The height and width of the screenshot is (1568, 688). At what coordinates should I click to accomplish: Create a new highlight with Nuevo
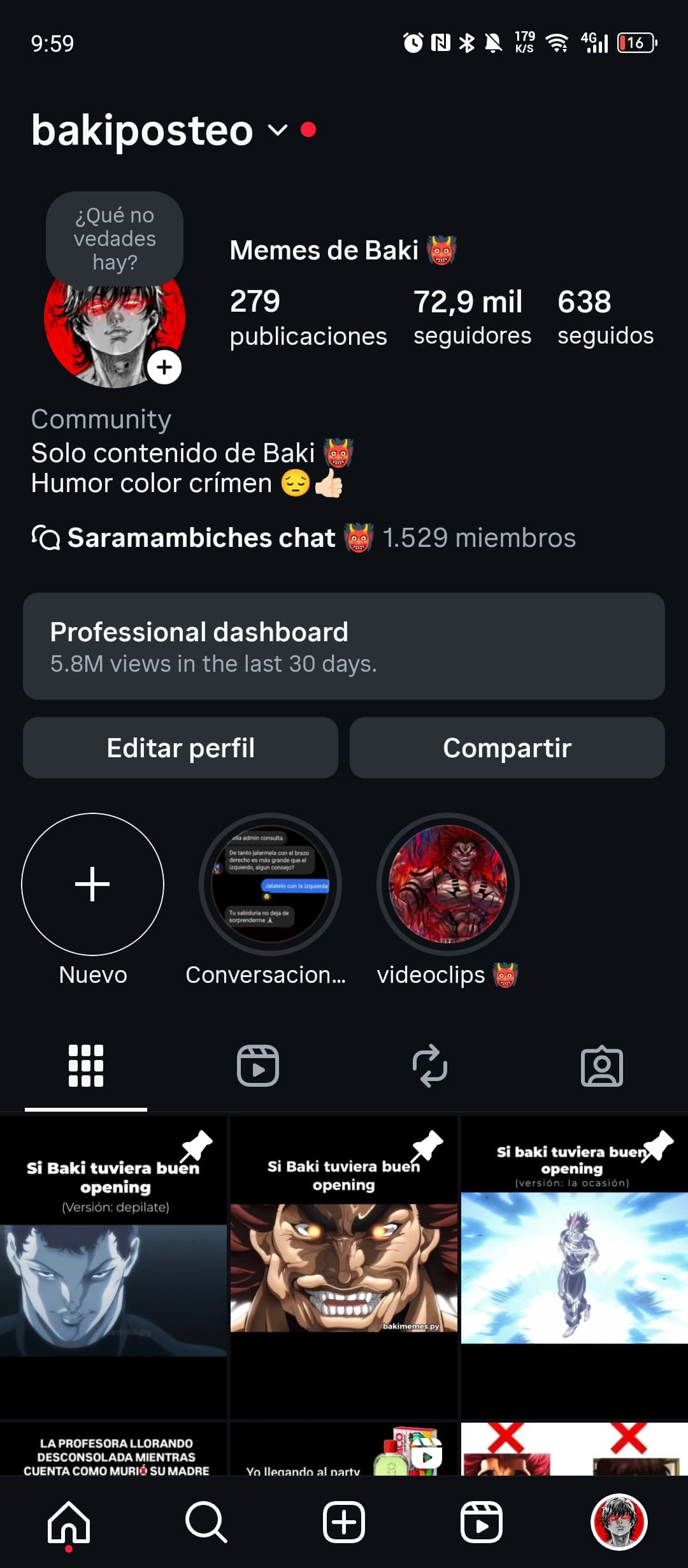93,884
